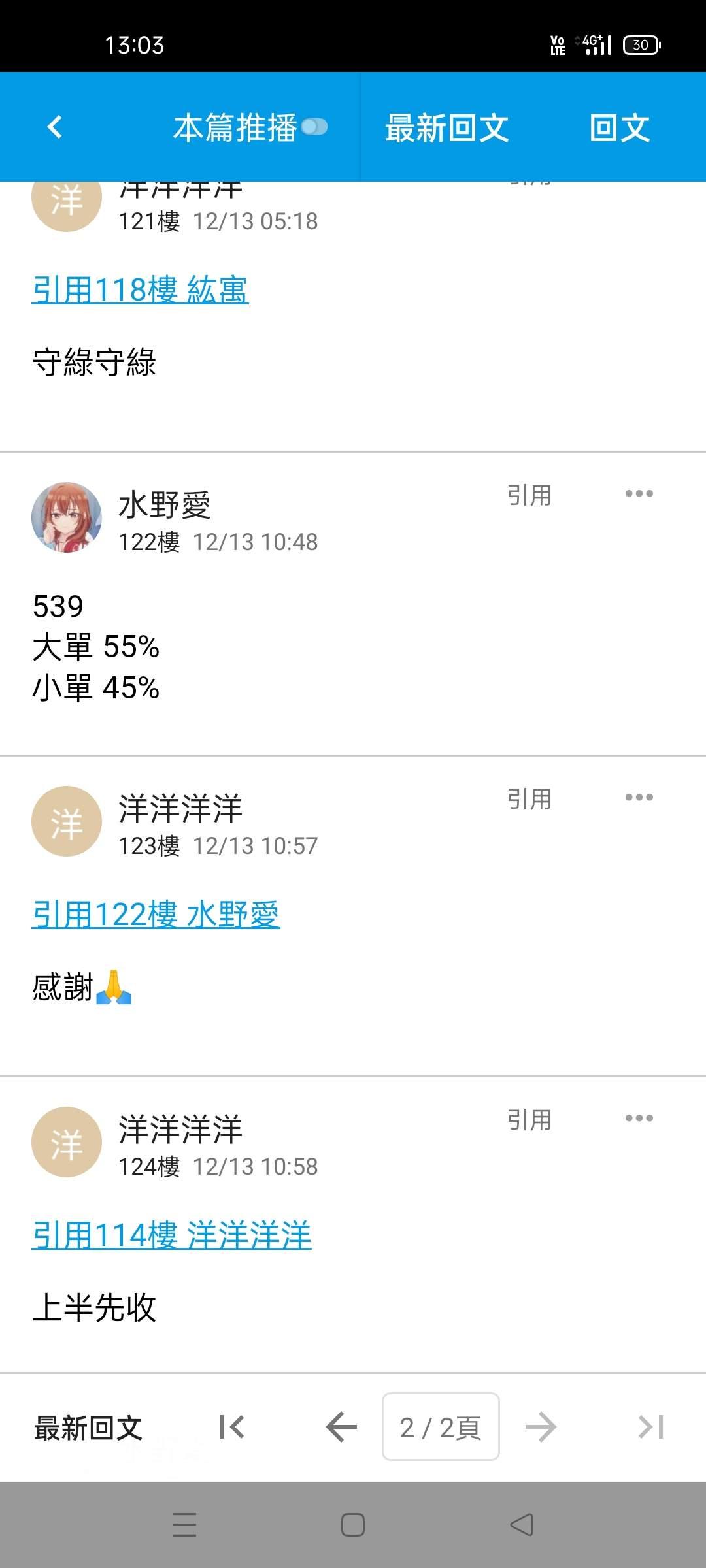Go back using the header arrow

click(55, 127)
